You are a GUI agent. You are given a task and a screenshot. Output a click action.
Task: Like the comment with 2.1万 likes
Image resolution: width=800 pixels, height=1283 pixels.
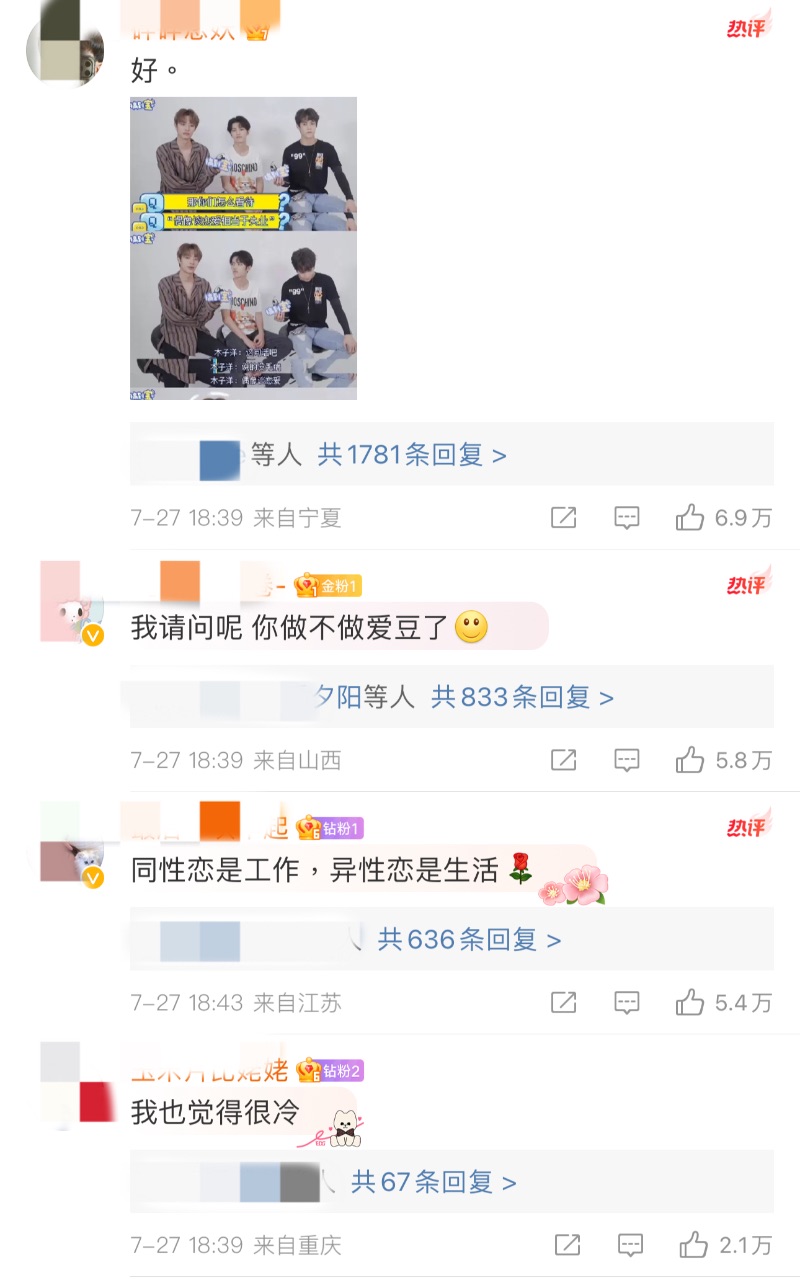coord(693,1245)
